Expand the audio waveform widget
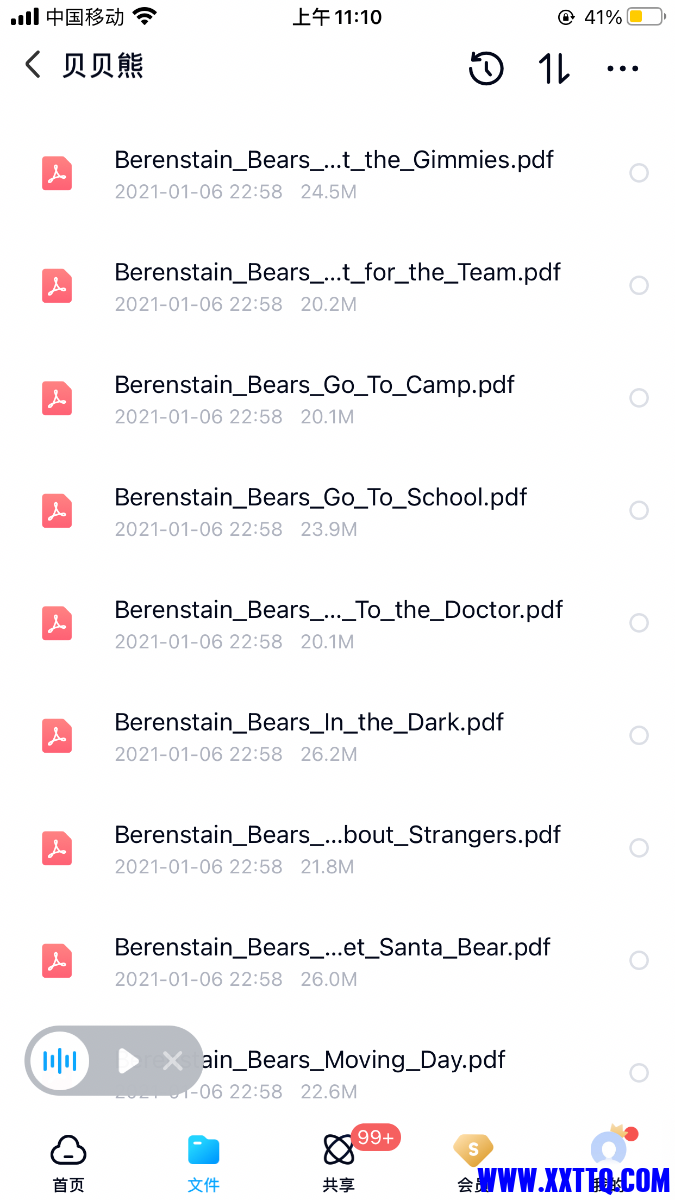This screenshot has height=1200, width=675. (60, 1061)
